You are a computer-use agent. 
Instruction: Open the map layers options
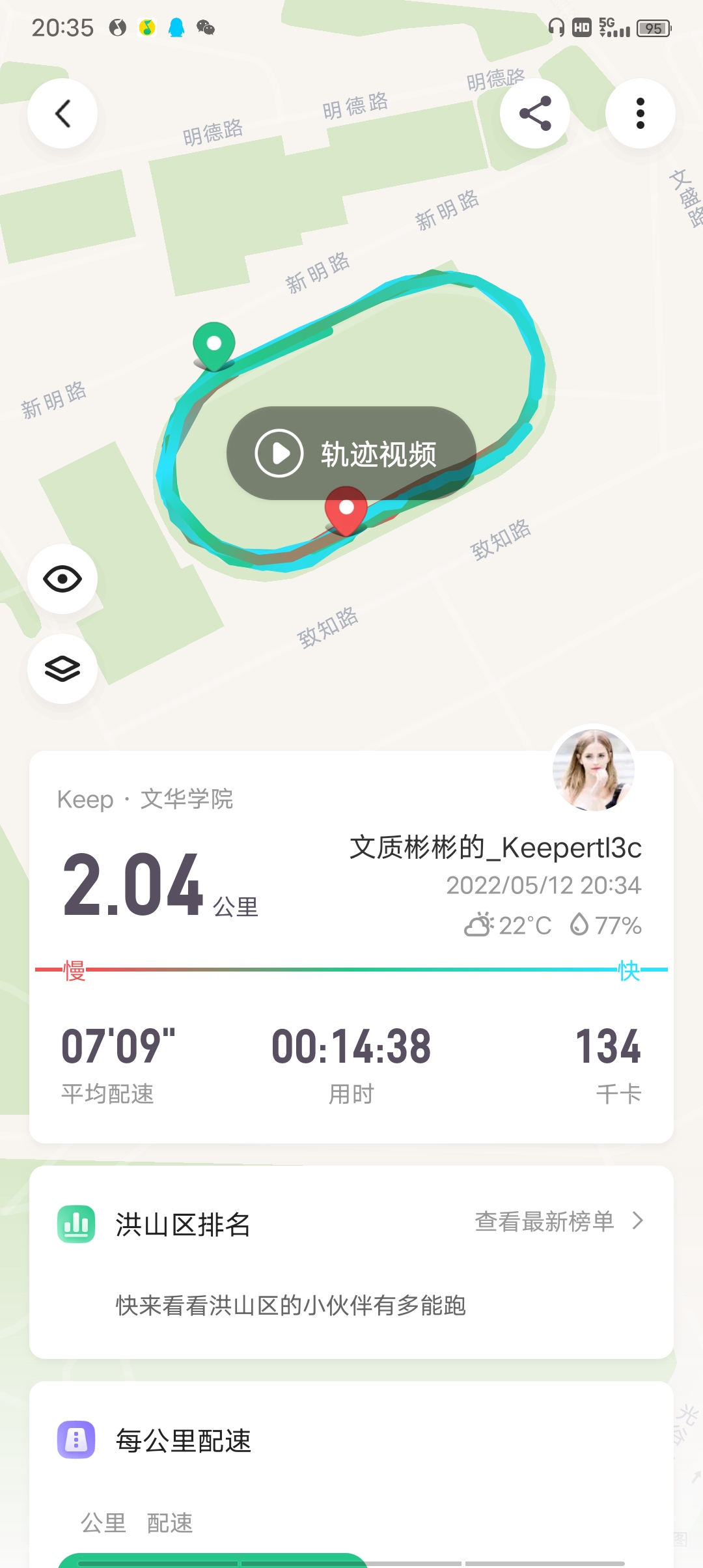(62, 669)
